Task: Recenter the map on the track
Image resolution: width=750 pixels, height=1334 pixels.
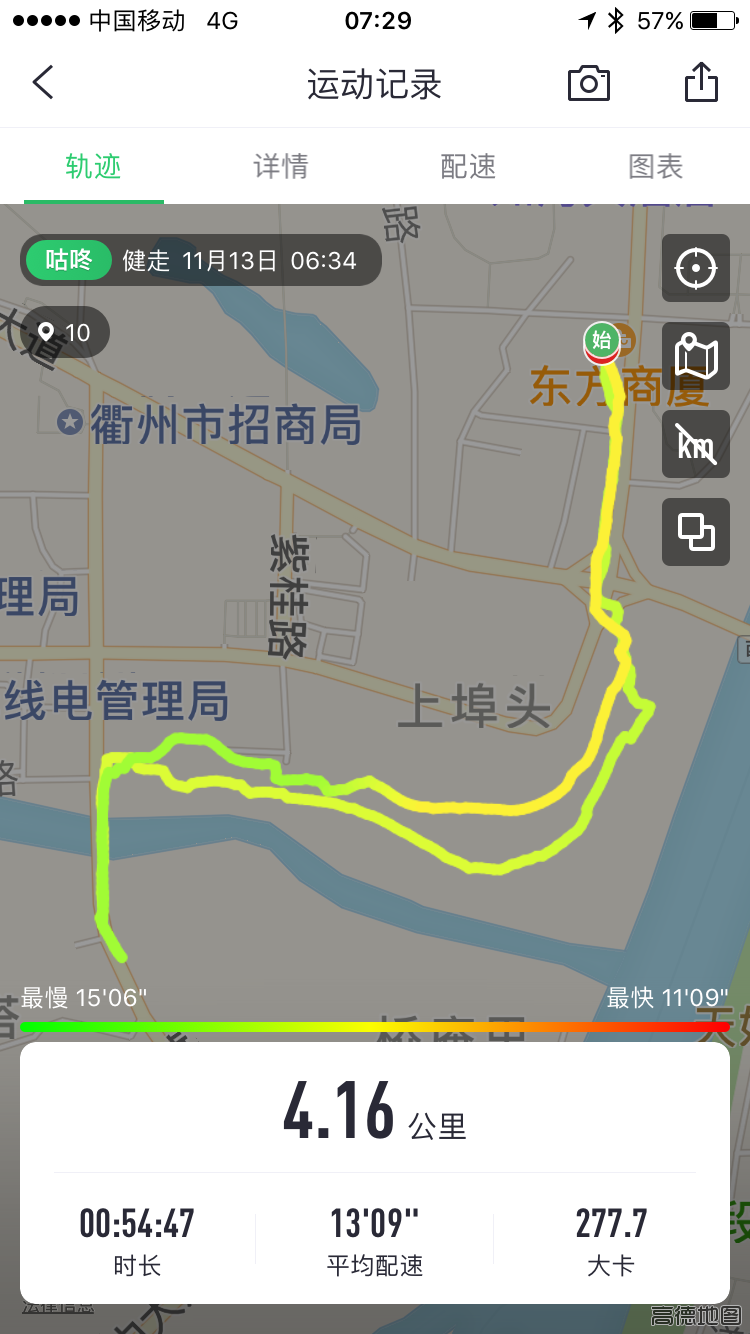Action: pyautogui.click(x=696, y=268)
